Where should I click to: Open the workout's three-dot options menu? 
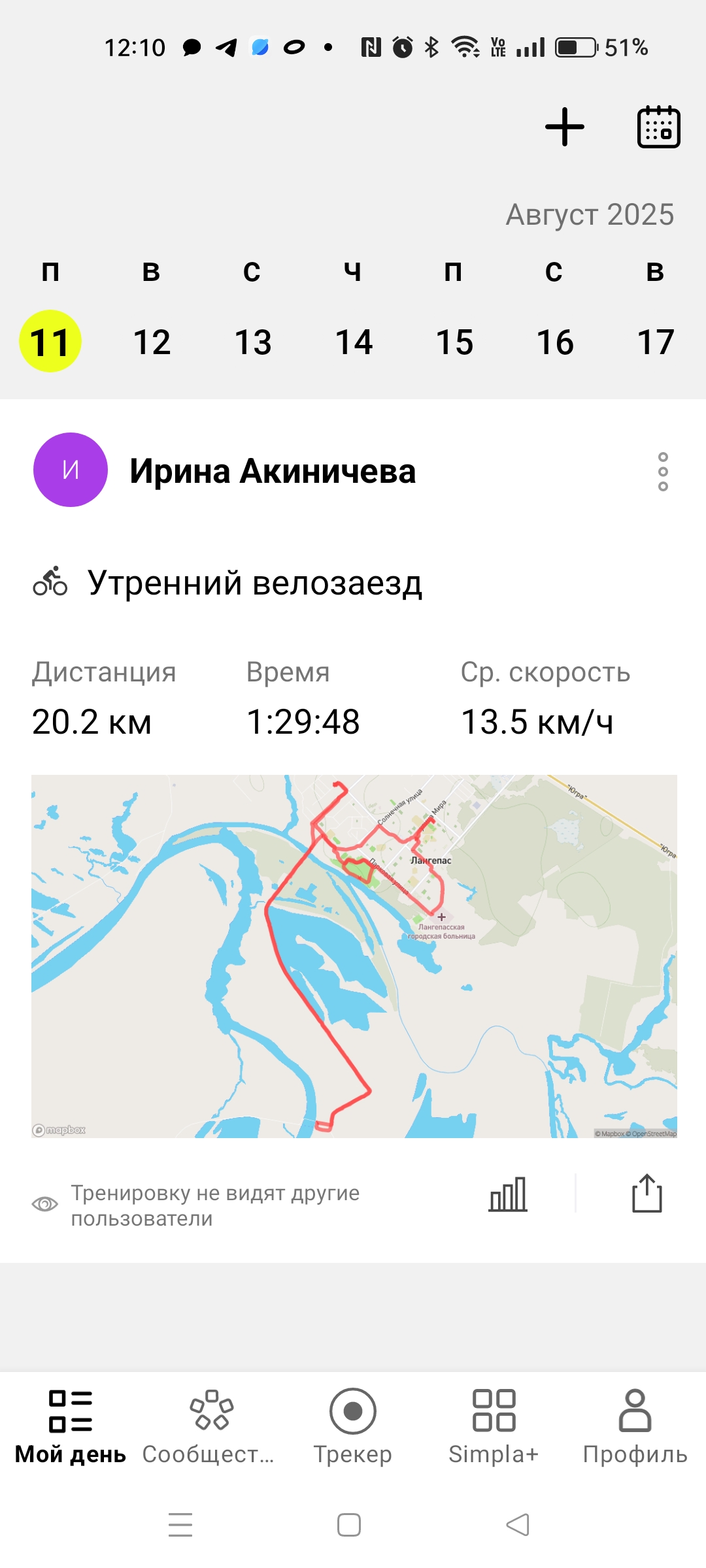point(663,472)
